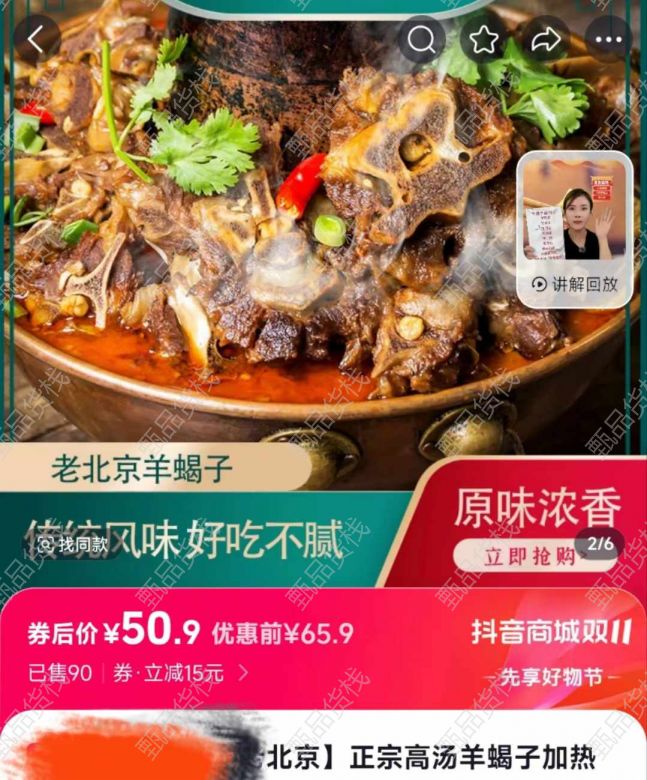This screenshot has height=780, width=647.
Task: Add this product to favorites with star
Action: tap(484, 40)
